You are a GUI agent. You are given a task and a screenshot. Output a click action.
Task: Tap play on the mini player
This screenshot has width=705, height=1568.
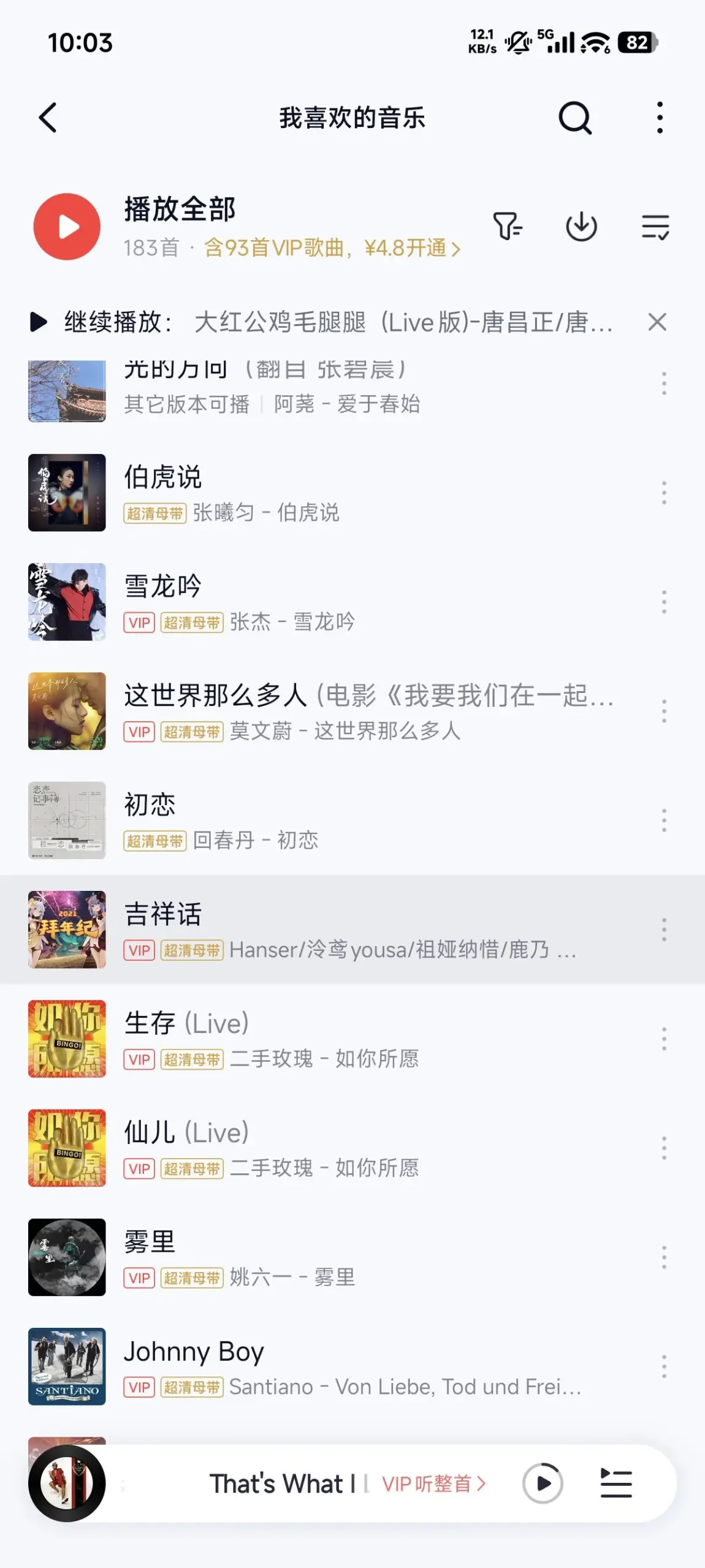point(542,1483)
